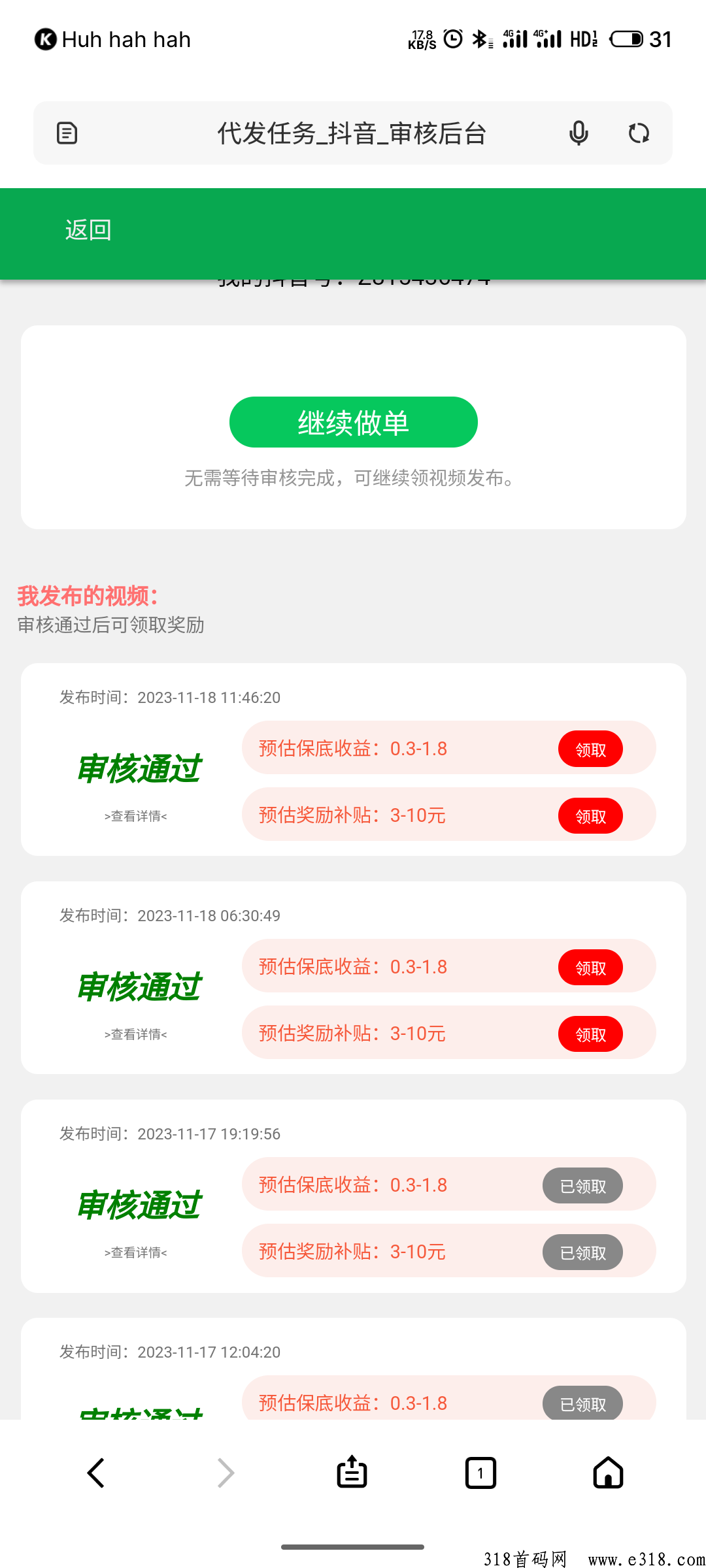
Task: Start voice search with microphone icon
Action: (x=579, y=133)
